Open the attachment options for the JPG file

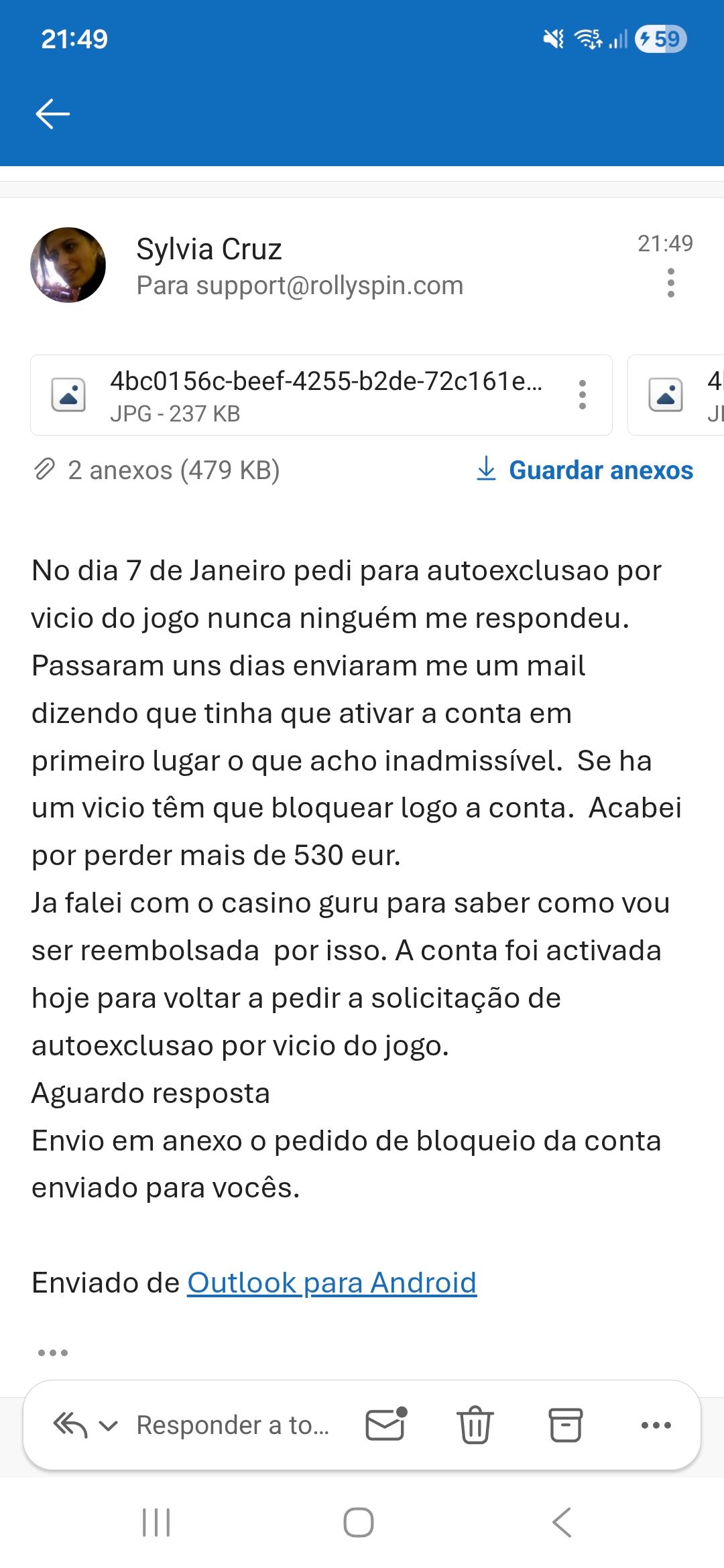(x=583, y=395)
